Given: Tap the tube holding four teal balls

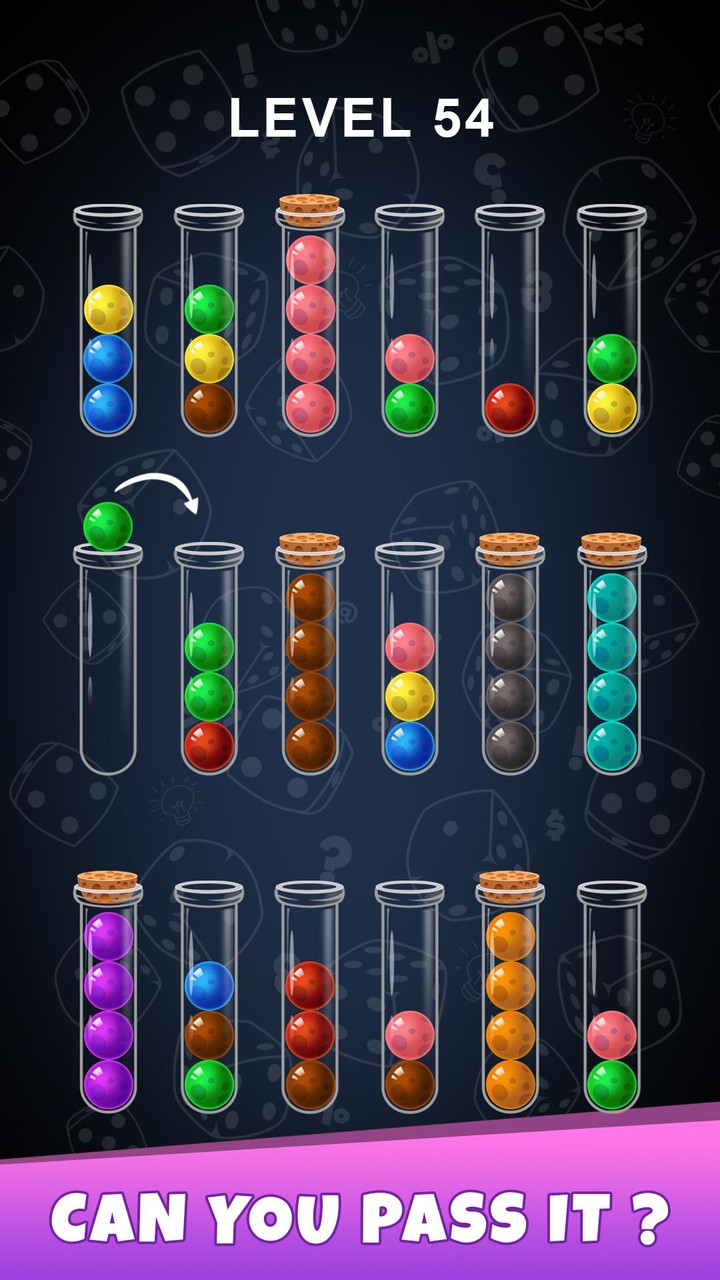Looking at the screenshot, I should (x=612, y=660).
